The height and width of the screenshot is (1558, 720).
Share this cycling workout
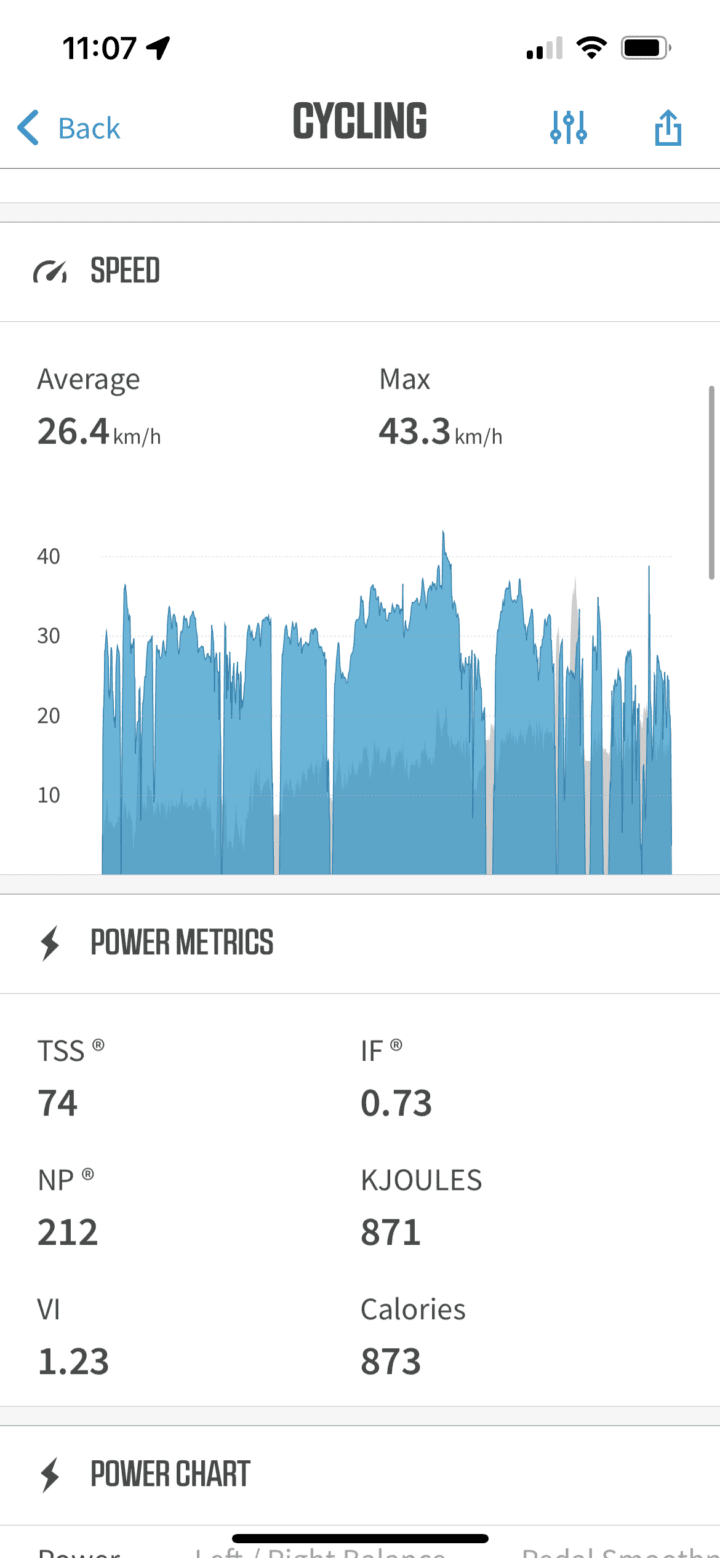click(667, 127)
